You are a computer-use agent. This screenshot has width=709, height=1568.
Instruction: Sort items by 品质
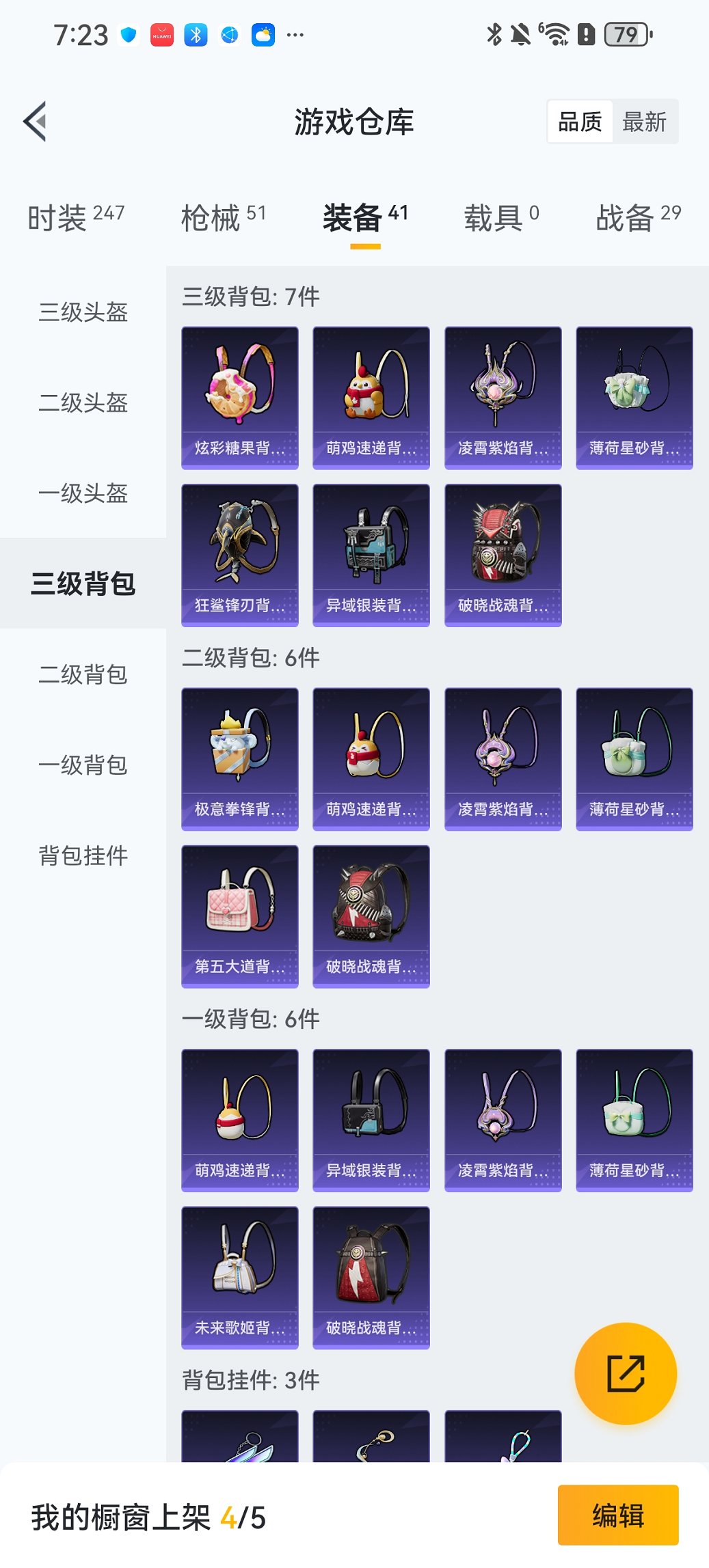click(x=580, y=122)
